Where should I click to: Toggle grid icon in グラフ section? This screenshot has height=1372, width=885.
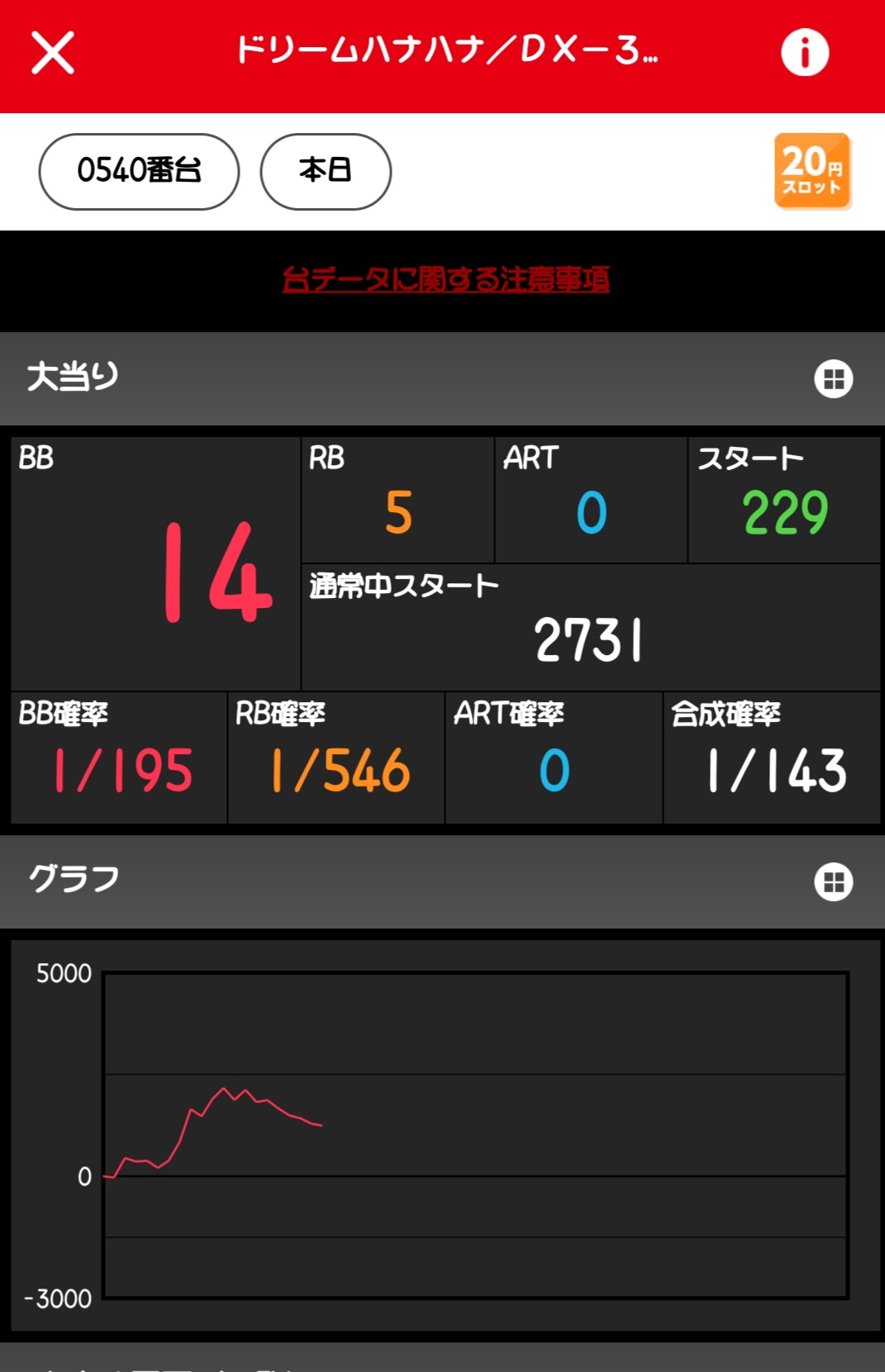point(833,882)
